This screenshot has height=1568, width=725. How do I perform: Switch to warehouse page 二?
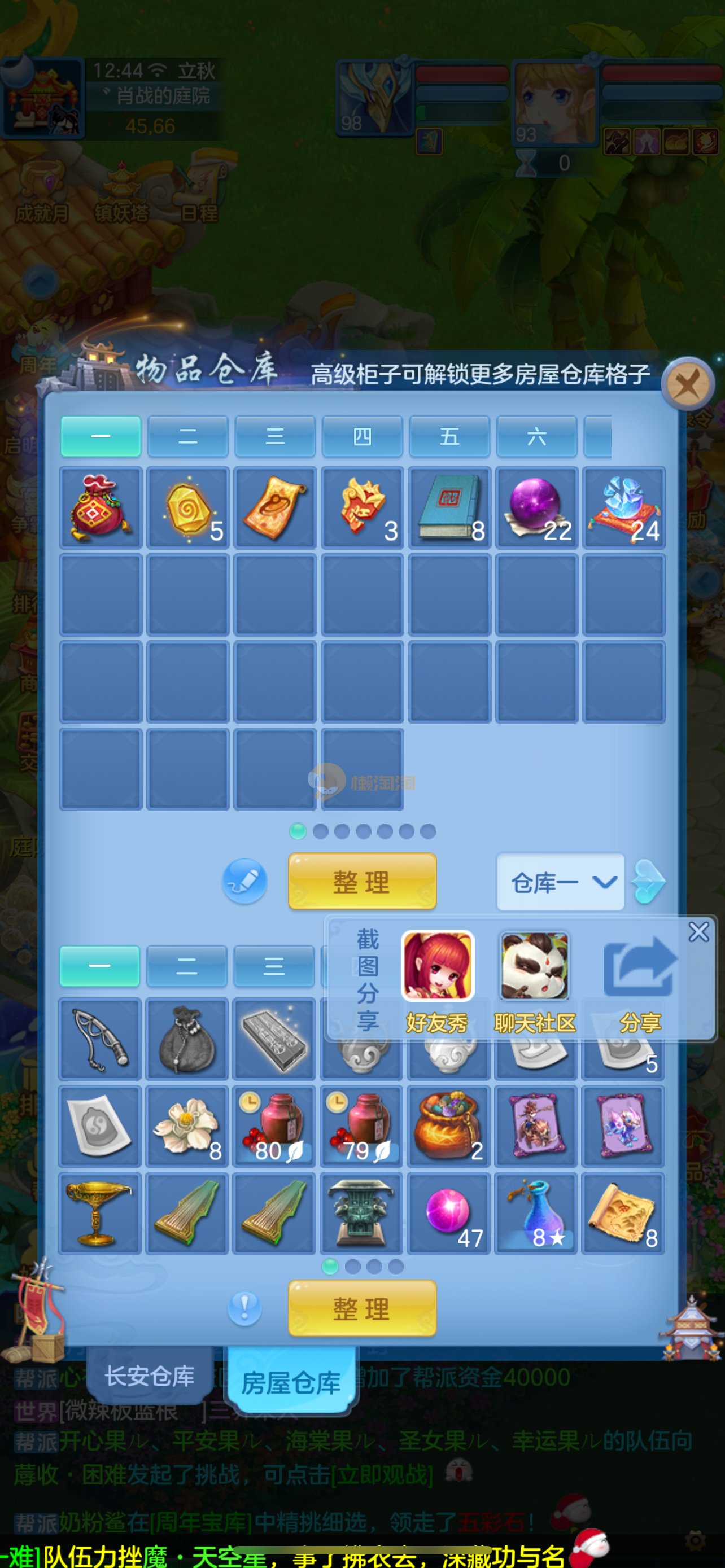[187, 436]
